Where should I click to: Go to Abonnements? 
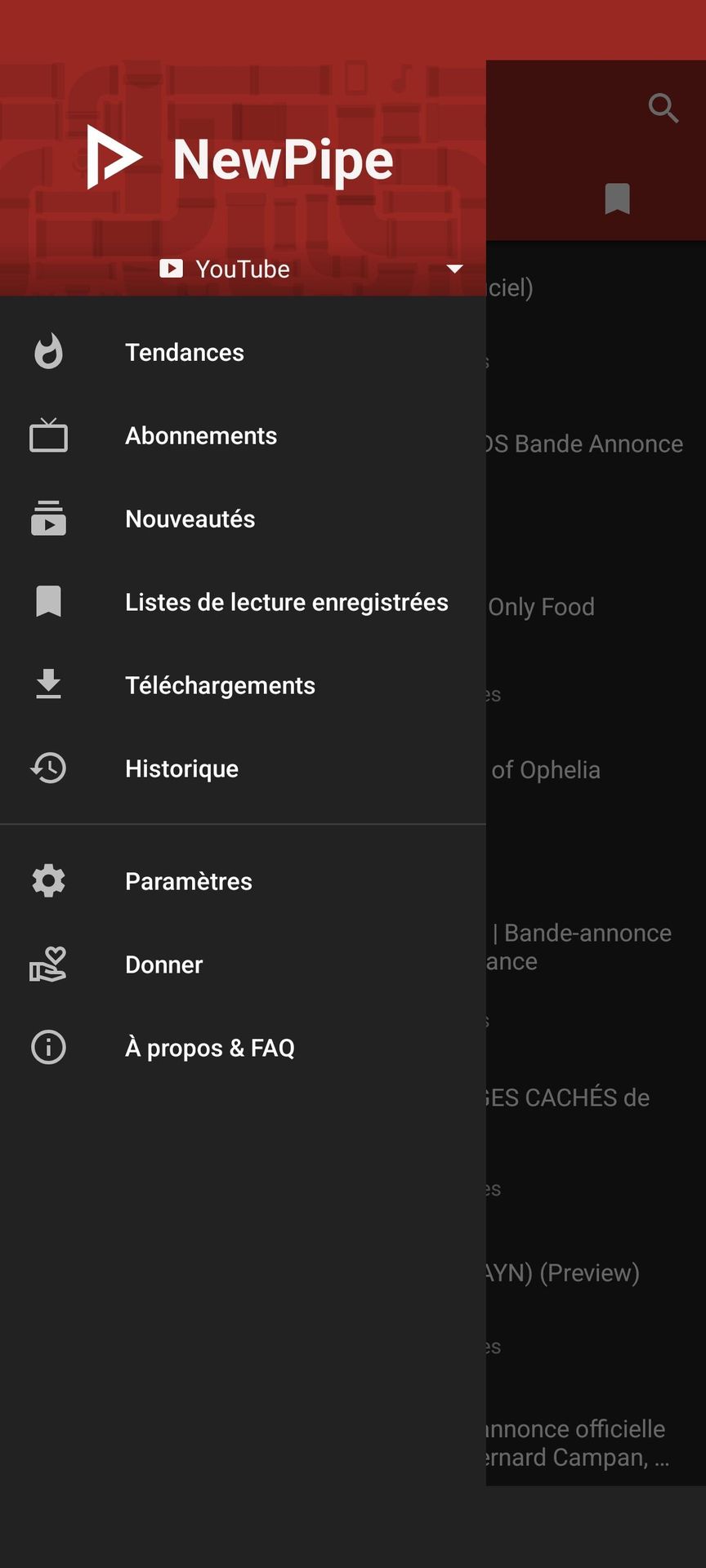click(201, 435)
